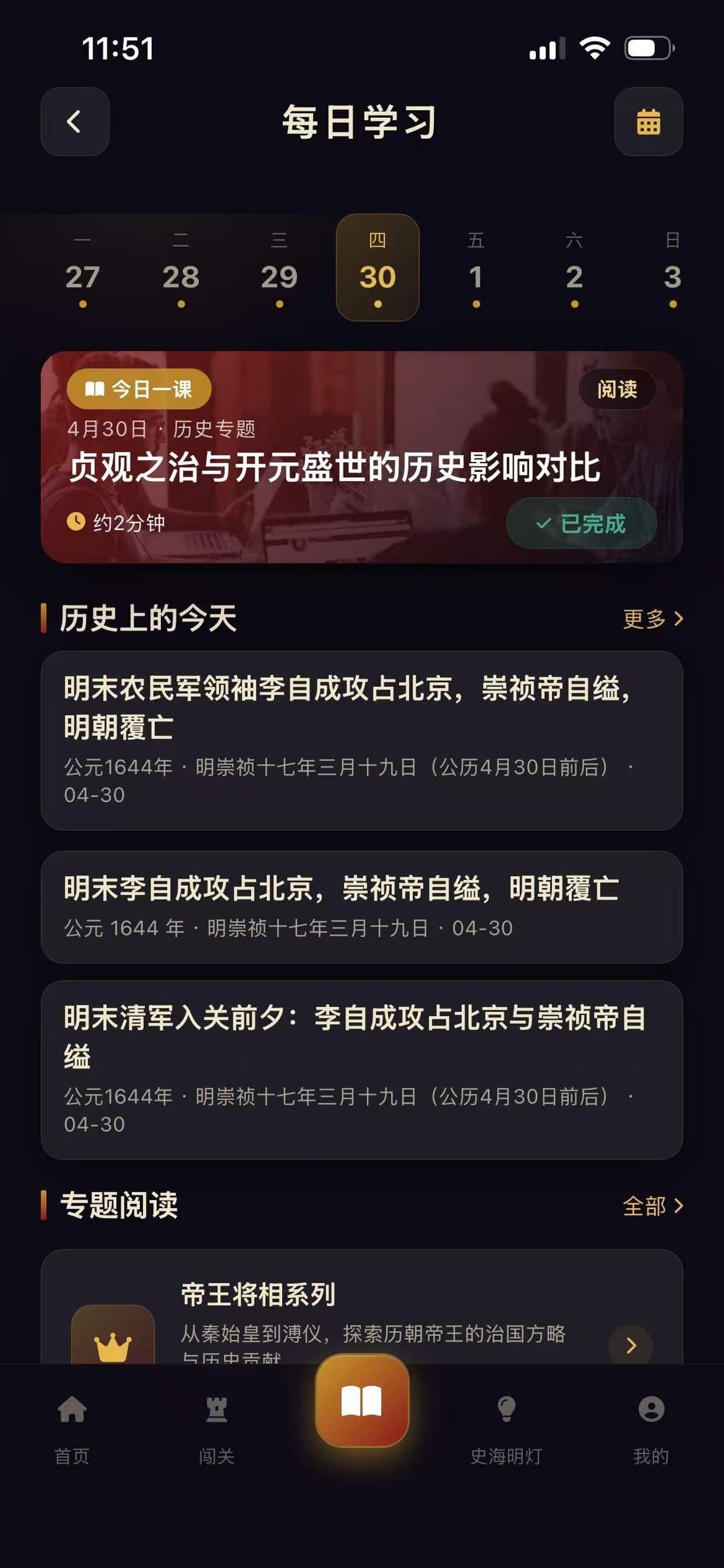Toggle the 已完成 completion badge

[582, 521]
